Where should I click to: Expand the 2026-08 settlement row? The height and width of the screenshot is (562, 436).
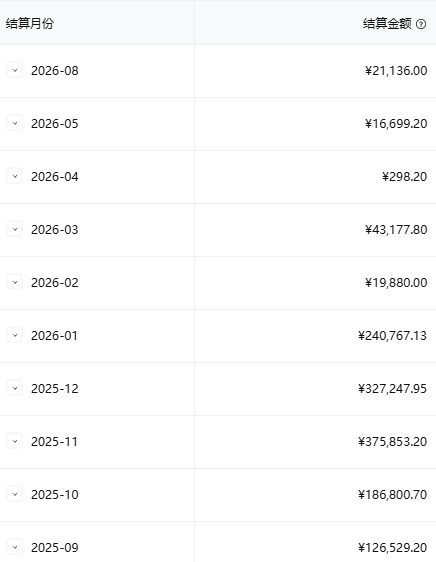click(15, 70)
